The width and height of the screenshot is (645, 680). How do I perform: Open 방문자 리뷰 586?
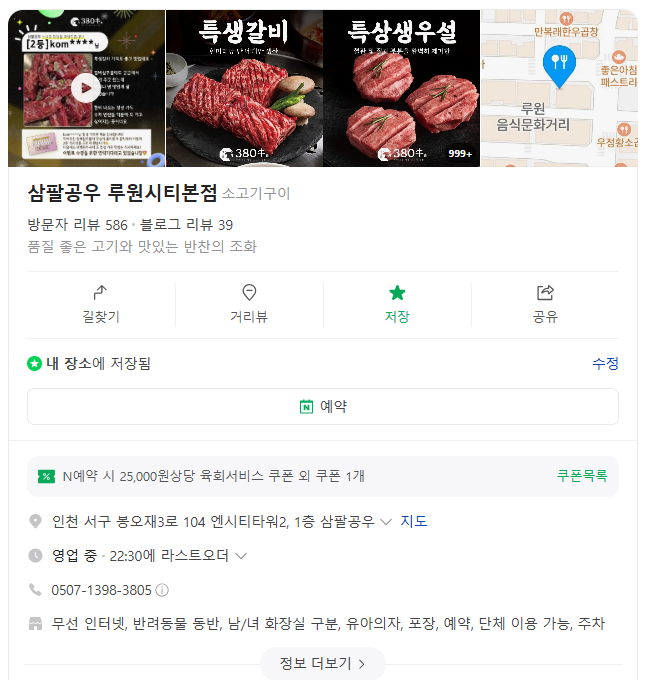coord(78,225)
